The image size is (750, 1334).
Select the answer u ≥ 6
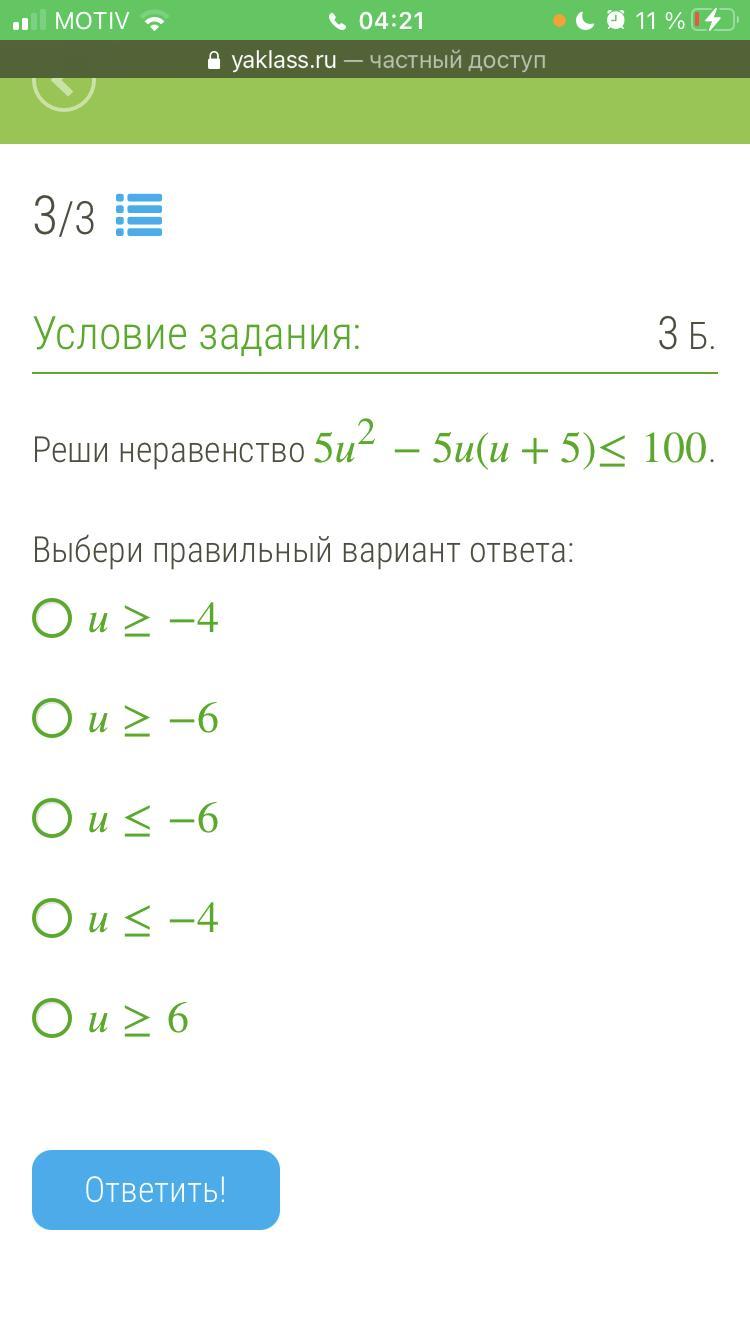(52, 1018)
